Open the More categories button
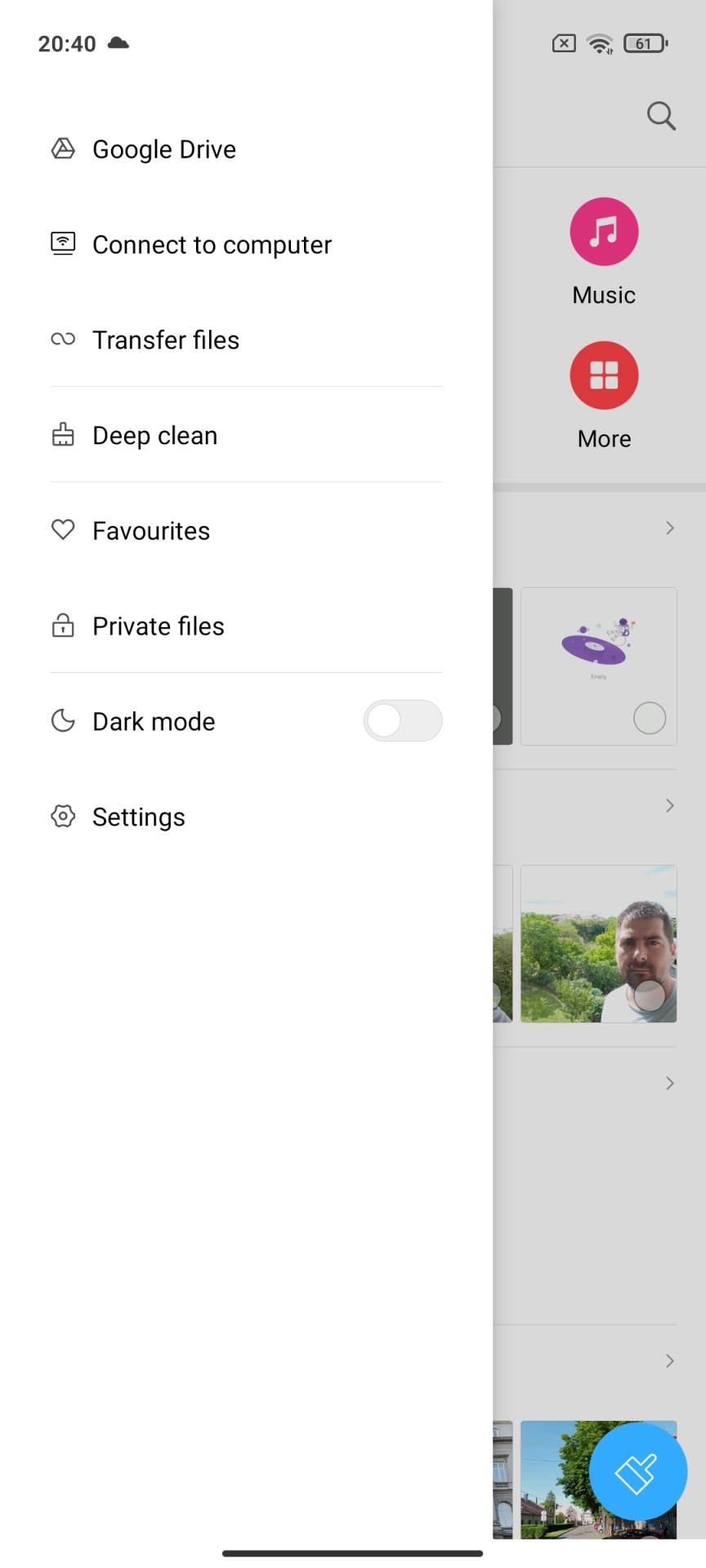706x1568 pixels. [x=604, y=376]
